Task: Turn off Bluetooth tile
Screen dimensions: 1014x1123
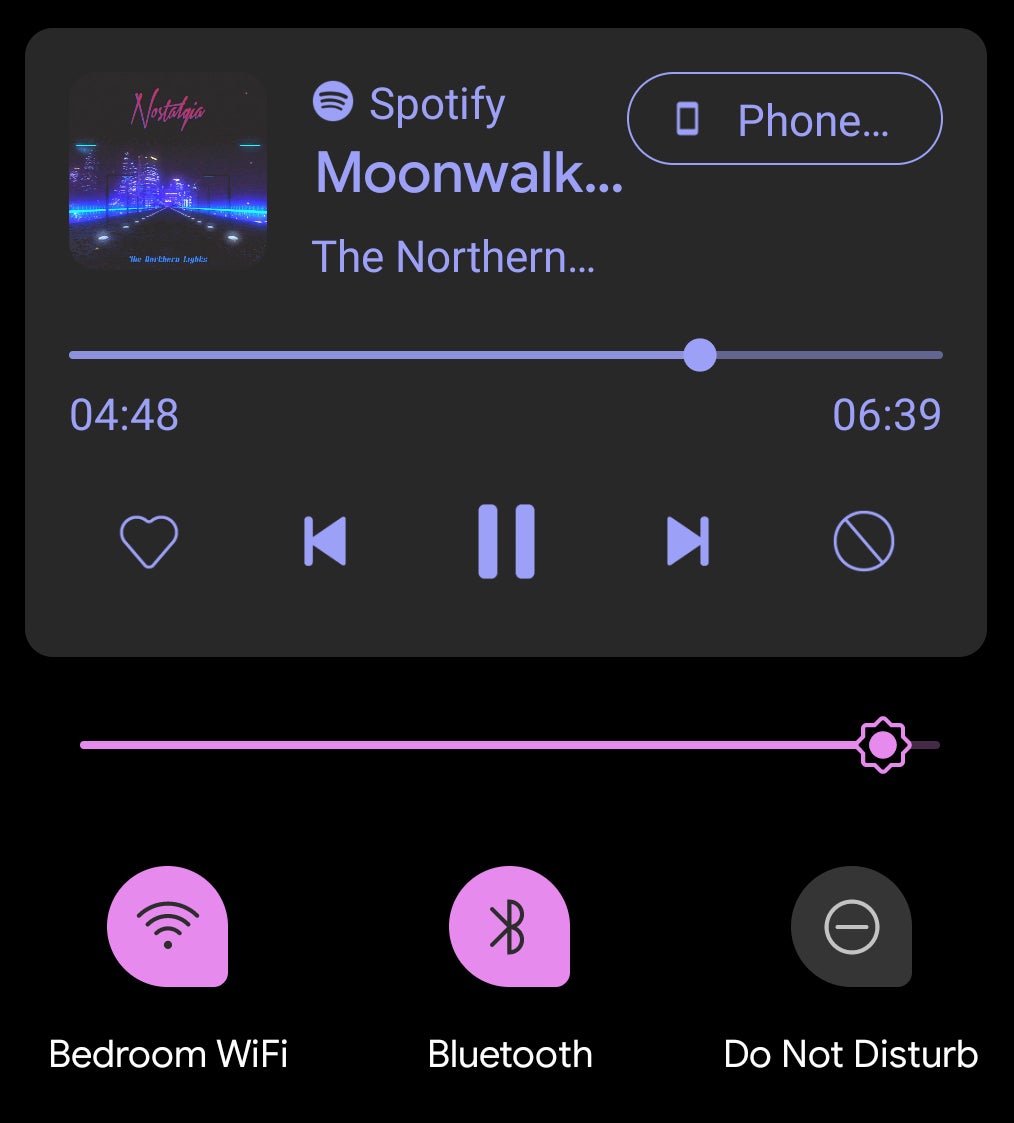Action: pos(509,926)
